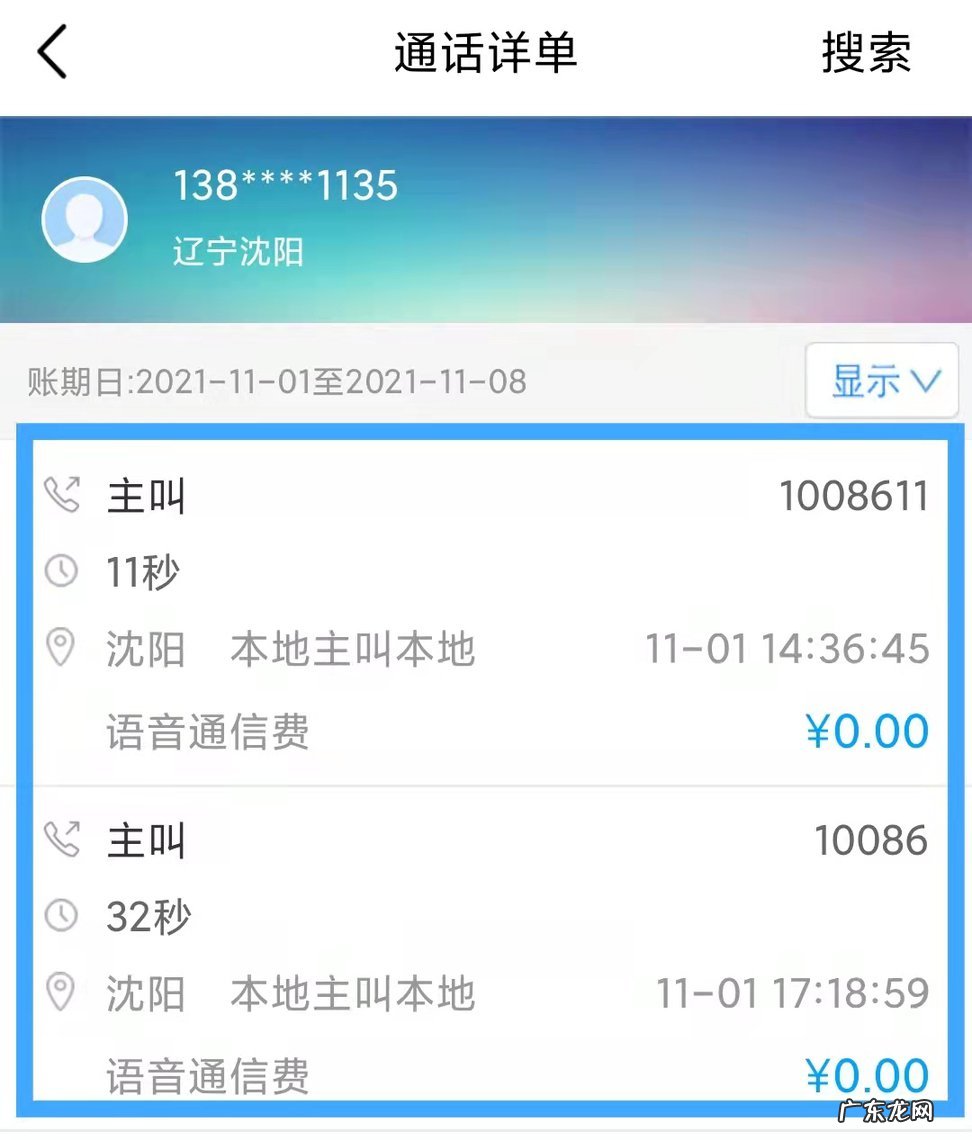972x1140 pixels.
Task: Tap the timestamp 11-01 17:18:59
Action: coord(789,994)
